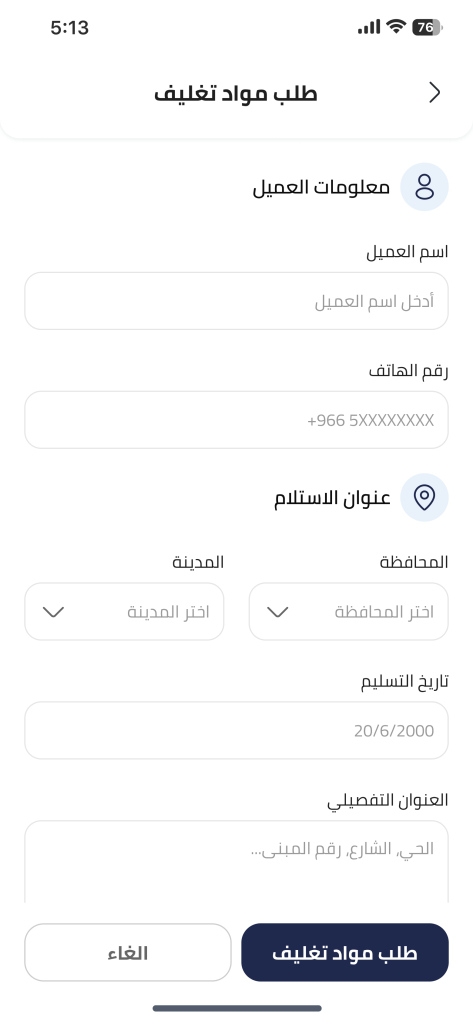Submit with the طلب مواد تغليف button

345,952
